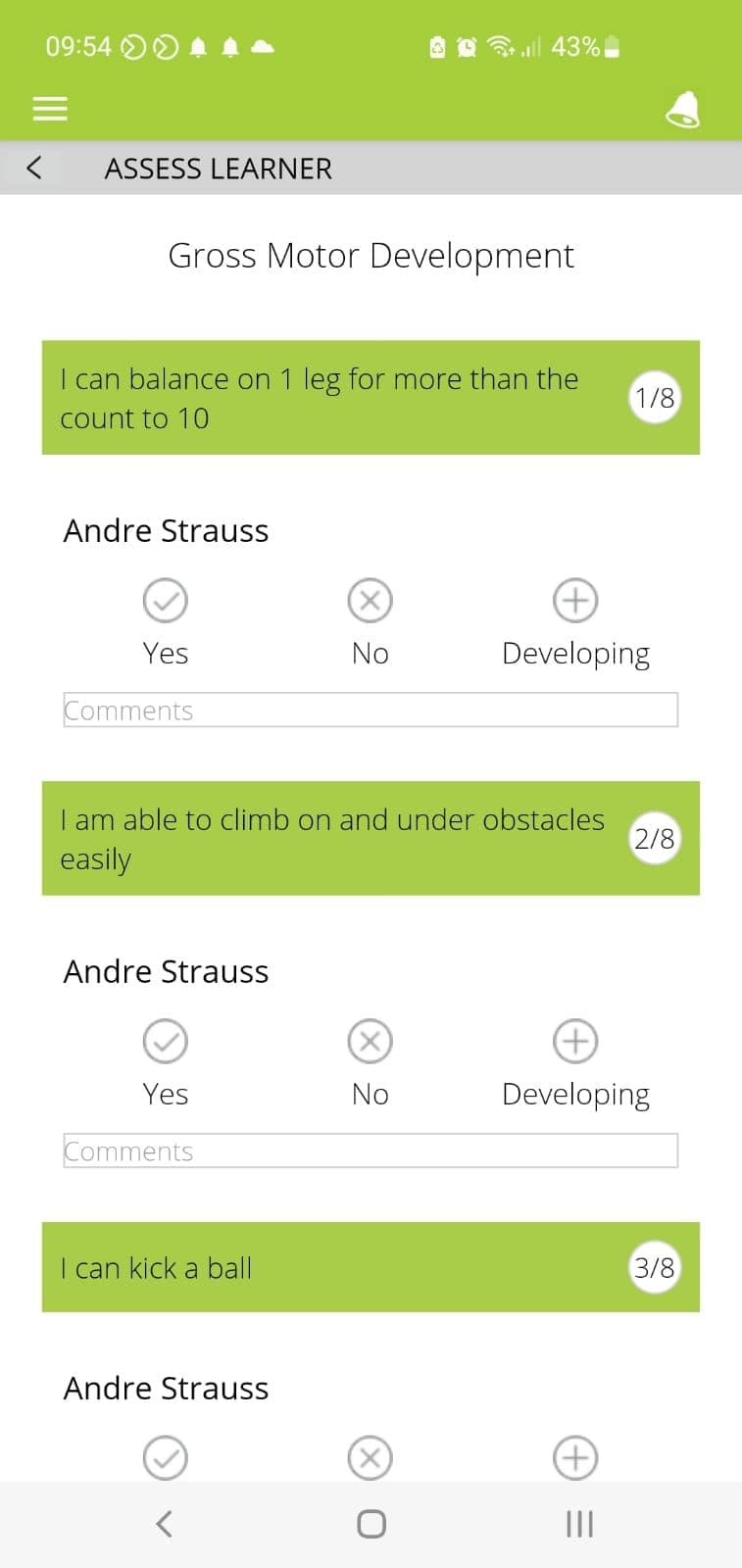The image size is (742, 1568).
Task: Mark balancing on 1 leg as Developing
Action: [575, 601]
